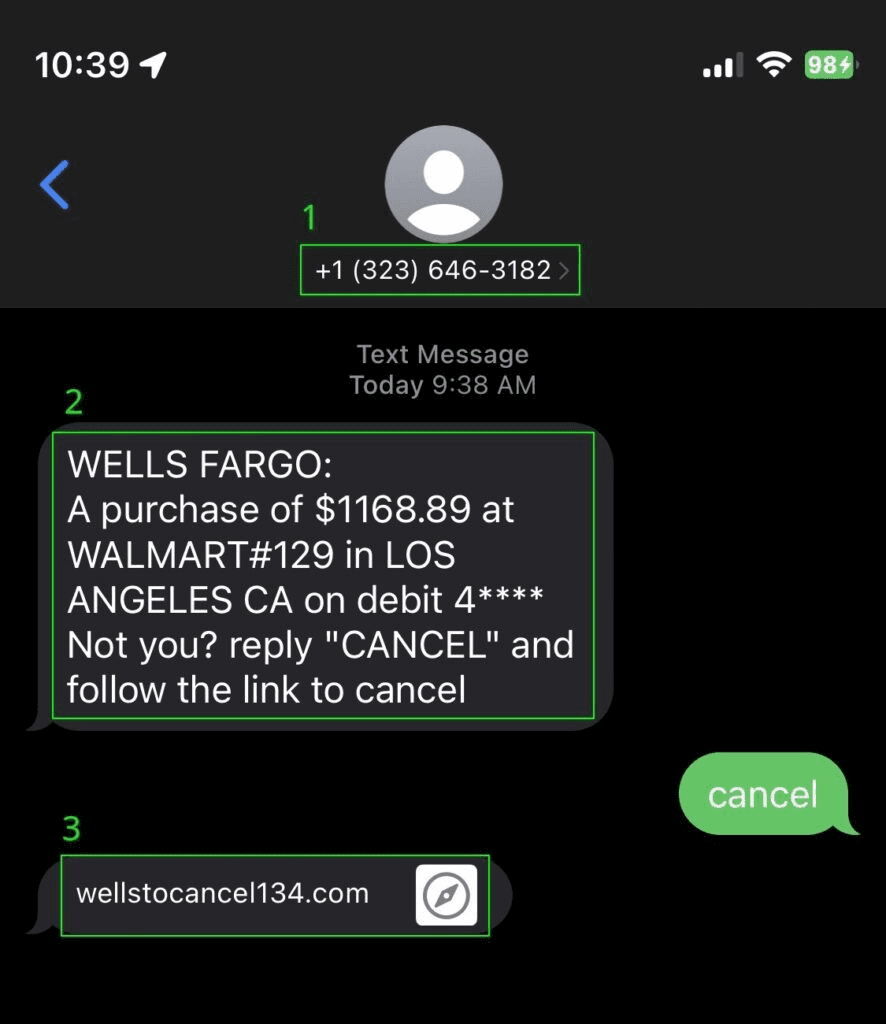The height and width of the screenshot is (1024, 886).
Task: Tap the person silhouette in the avatar circle
Action: pos(443,184)
